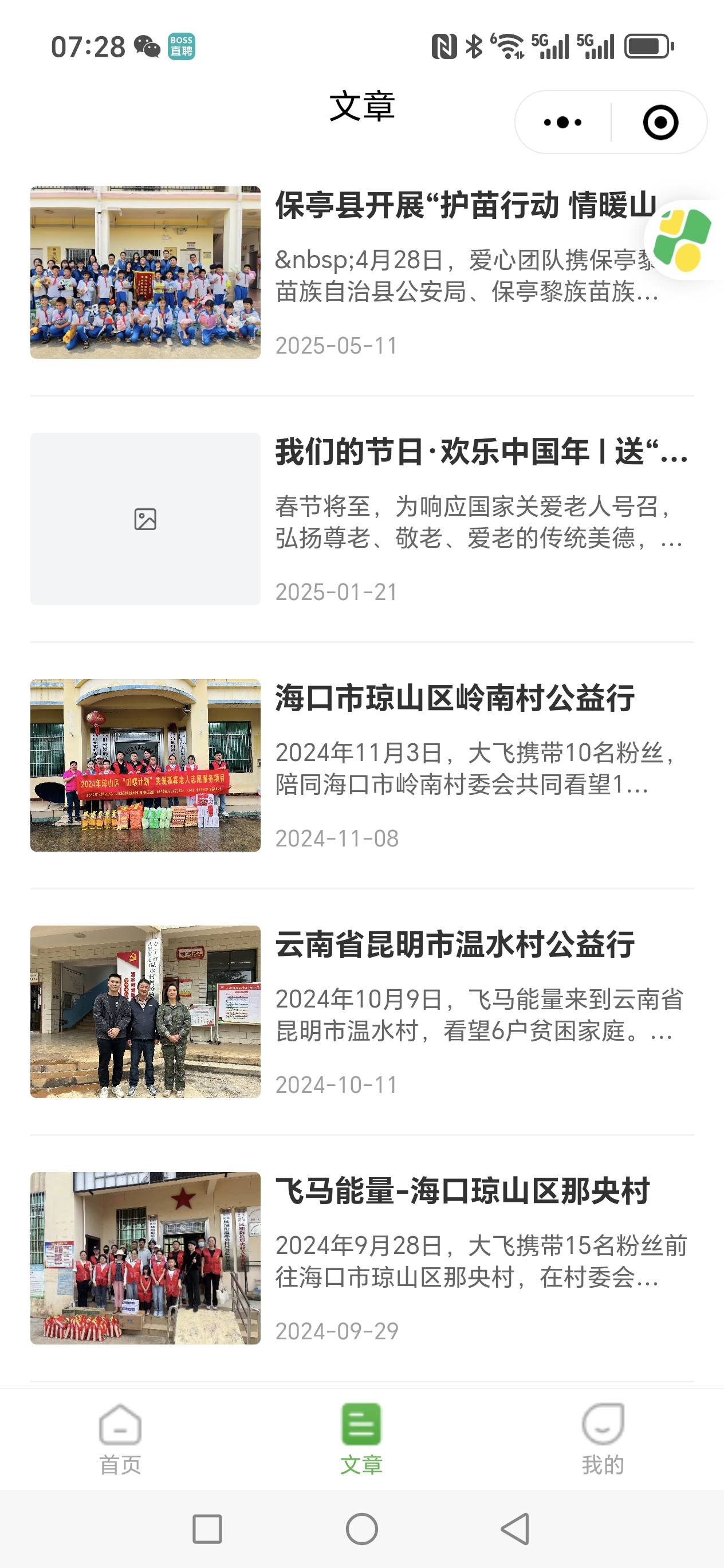Go to the 我的 tab

tap(603, 1439)
